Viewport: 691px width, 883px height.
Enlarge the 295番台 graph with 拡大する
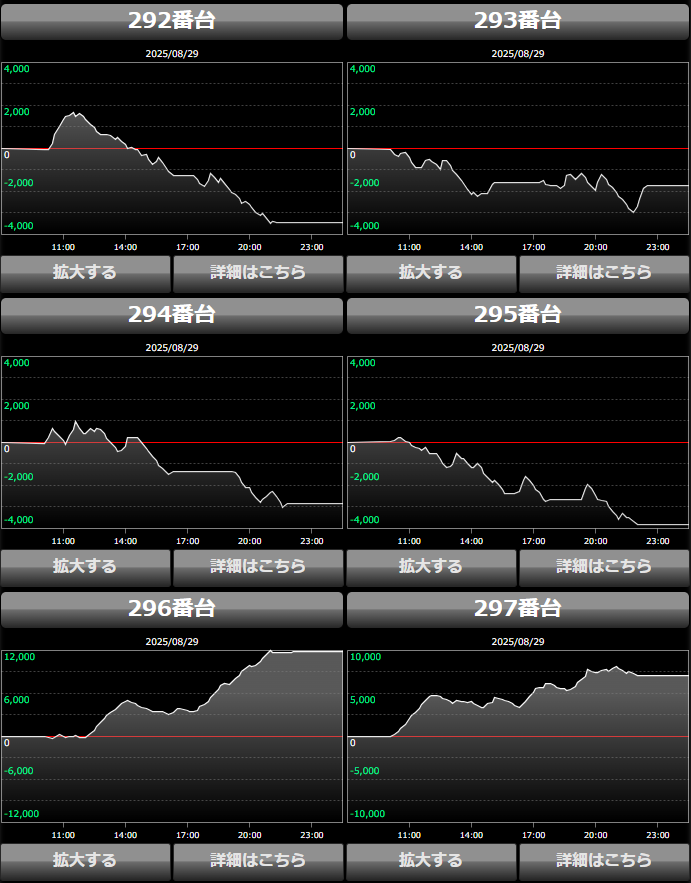click(x=431, y=566)
